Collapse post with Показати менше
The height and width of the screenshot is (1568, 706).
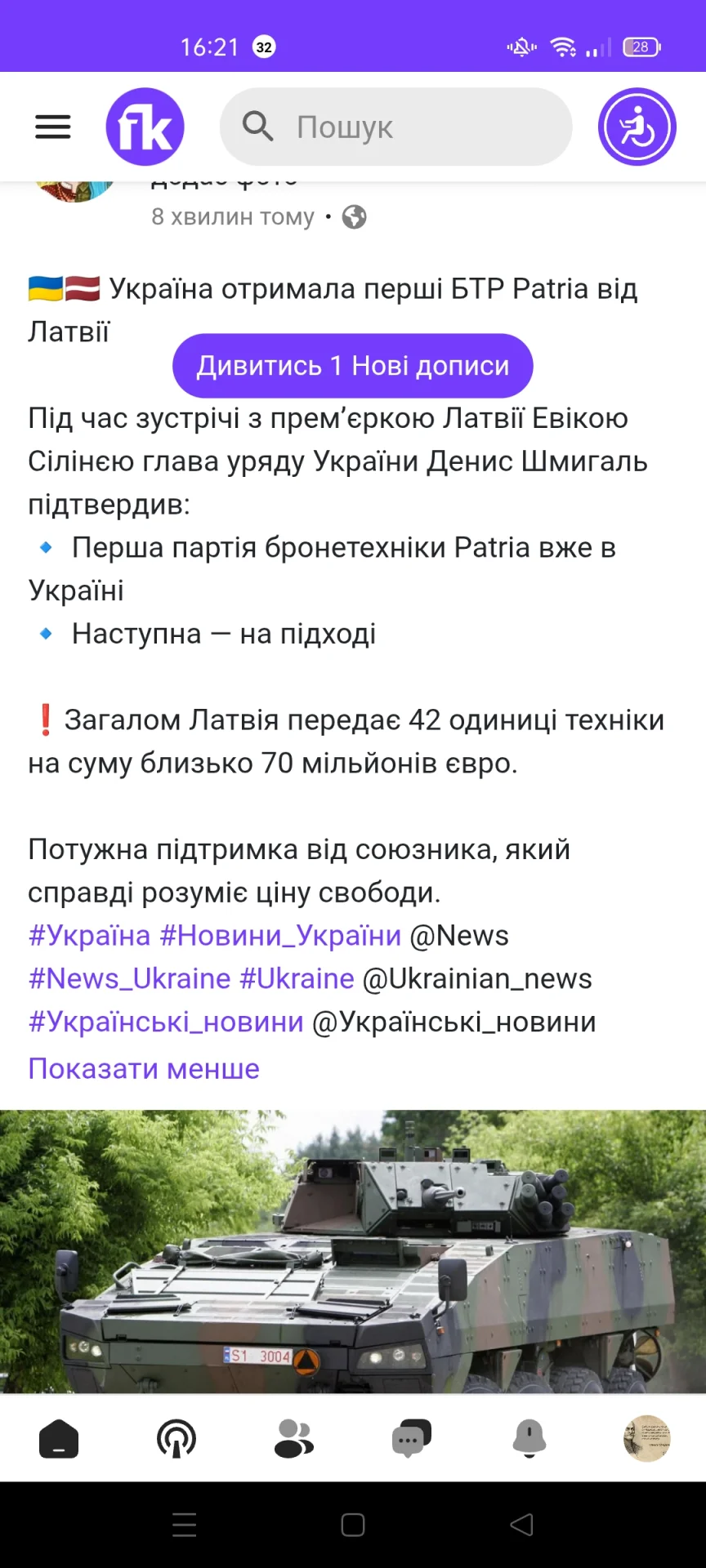144,1068
